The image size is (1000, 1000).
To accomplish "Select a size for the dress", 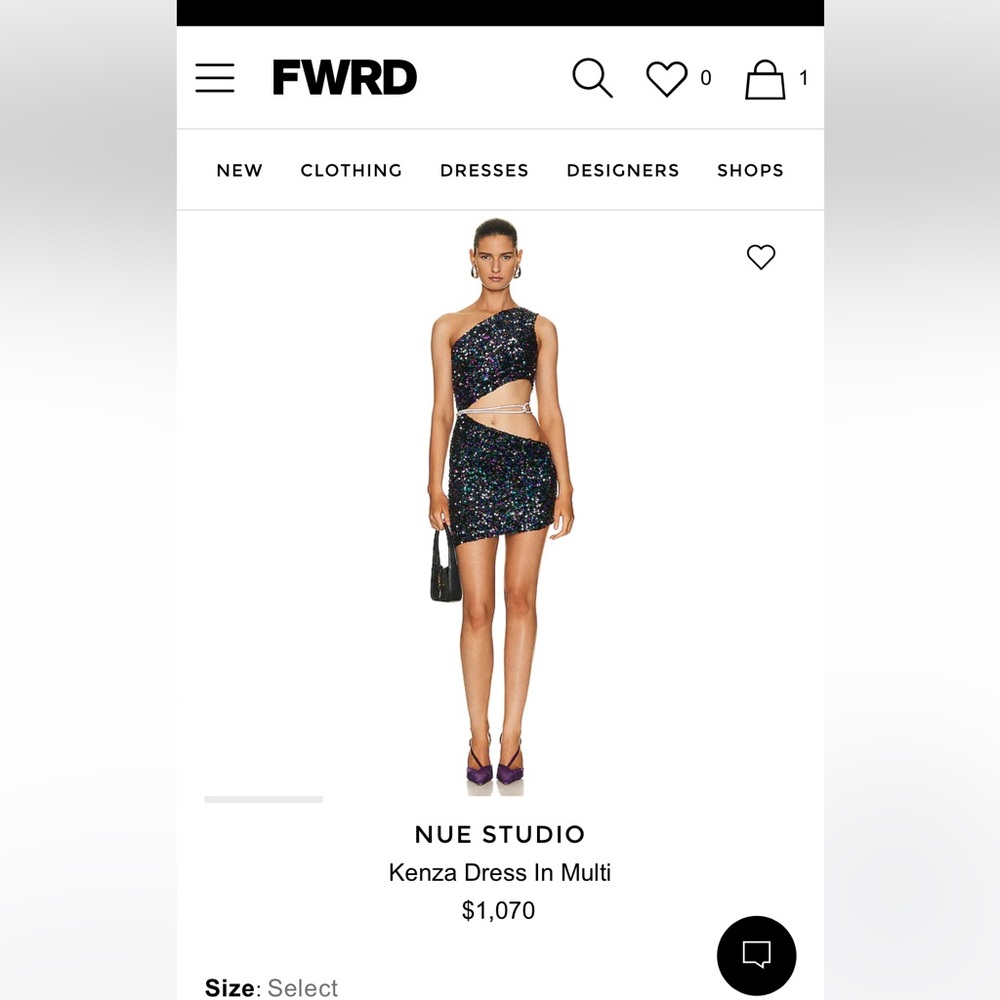I will pyautogui.click(x=302, y=987).
